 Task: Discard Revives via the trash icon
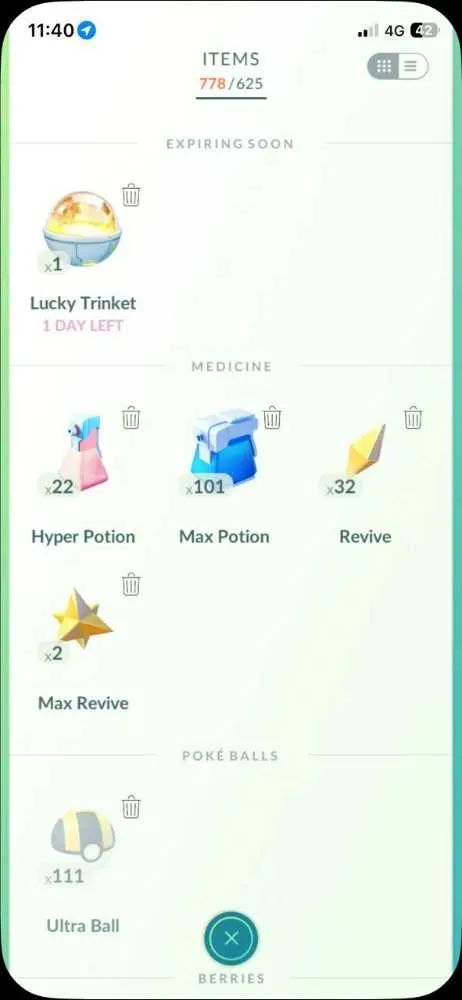point(413,418)
